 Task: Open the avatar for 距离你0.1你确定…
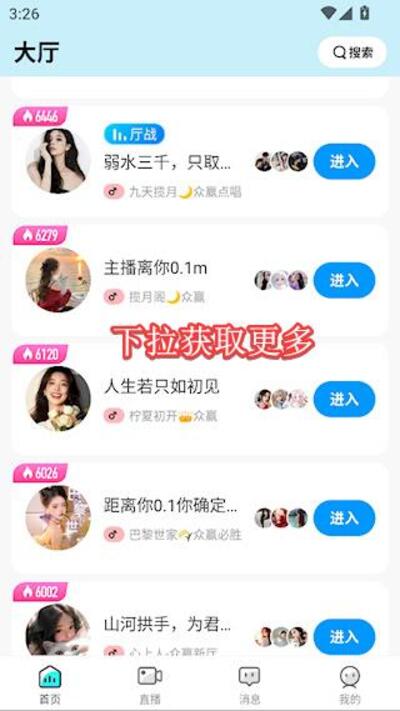tap(58, 518)
